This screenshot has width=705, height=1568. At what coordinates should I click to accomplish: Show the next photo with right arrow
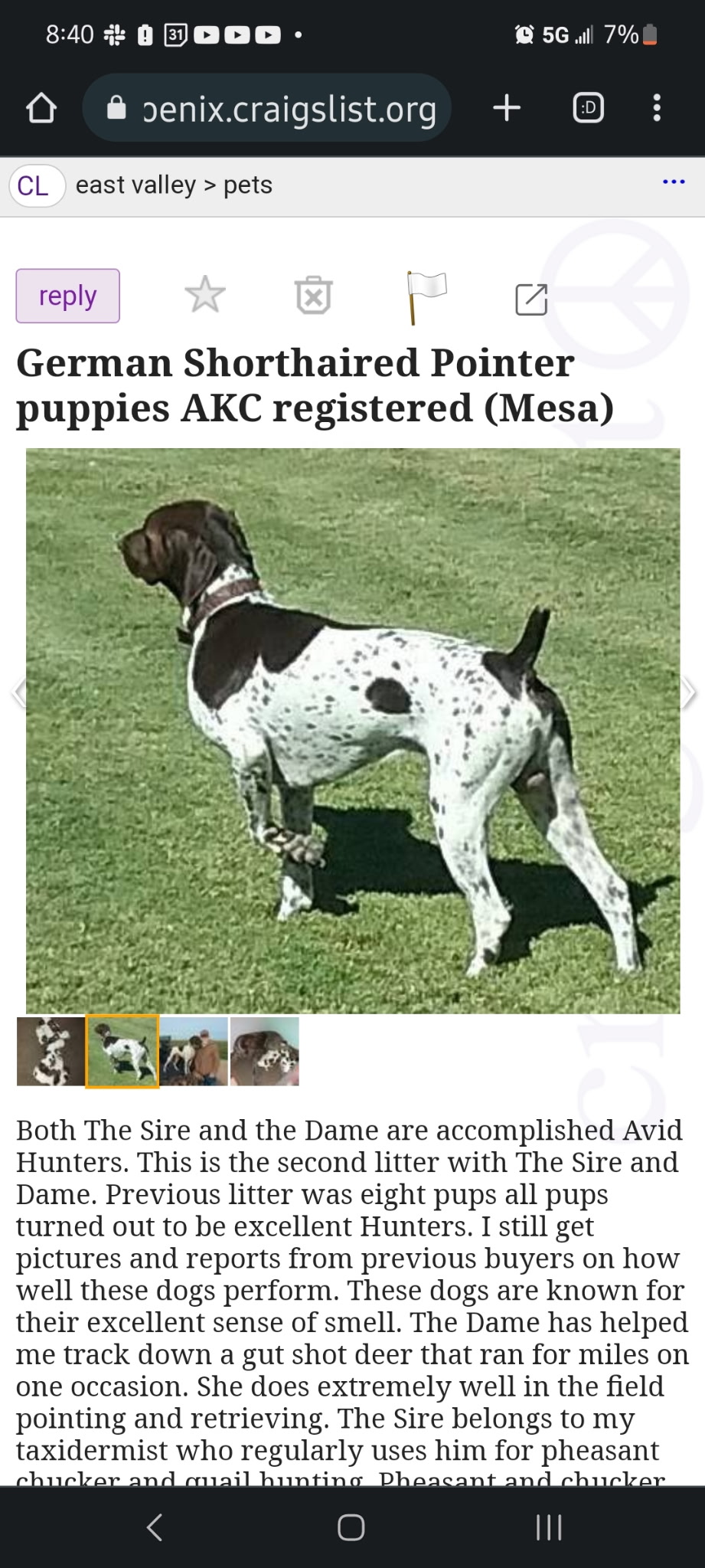tap(689, 693)
